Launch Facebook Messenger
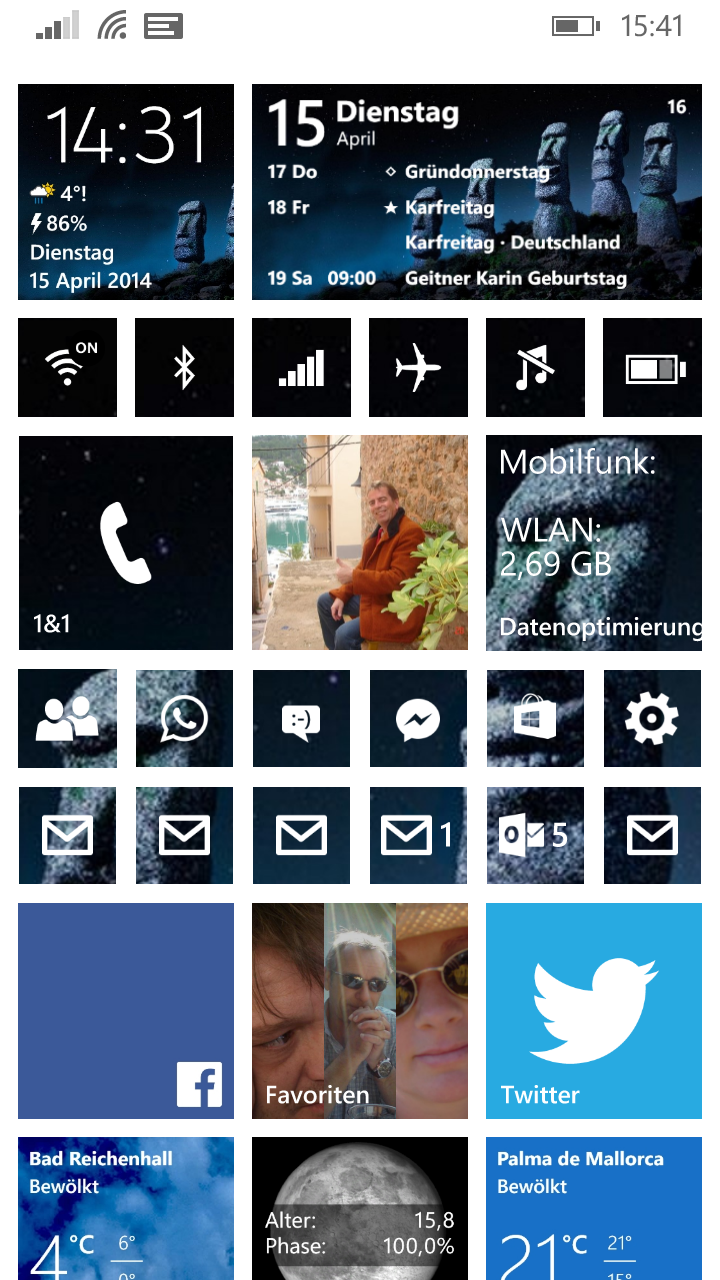 [418, 718]
